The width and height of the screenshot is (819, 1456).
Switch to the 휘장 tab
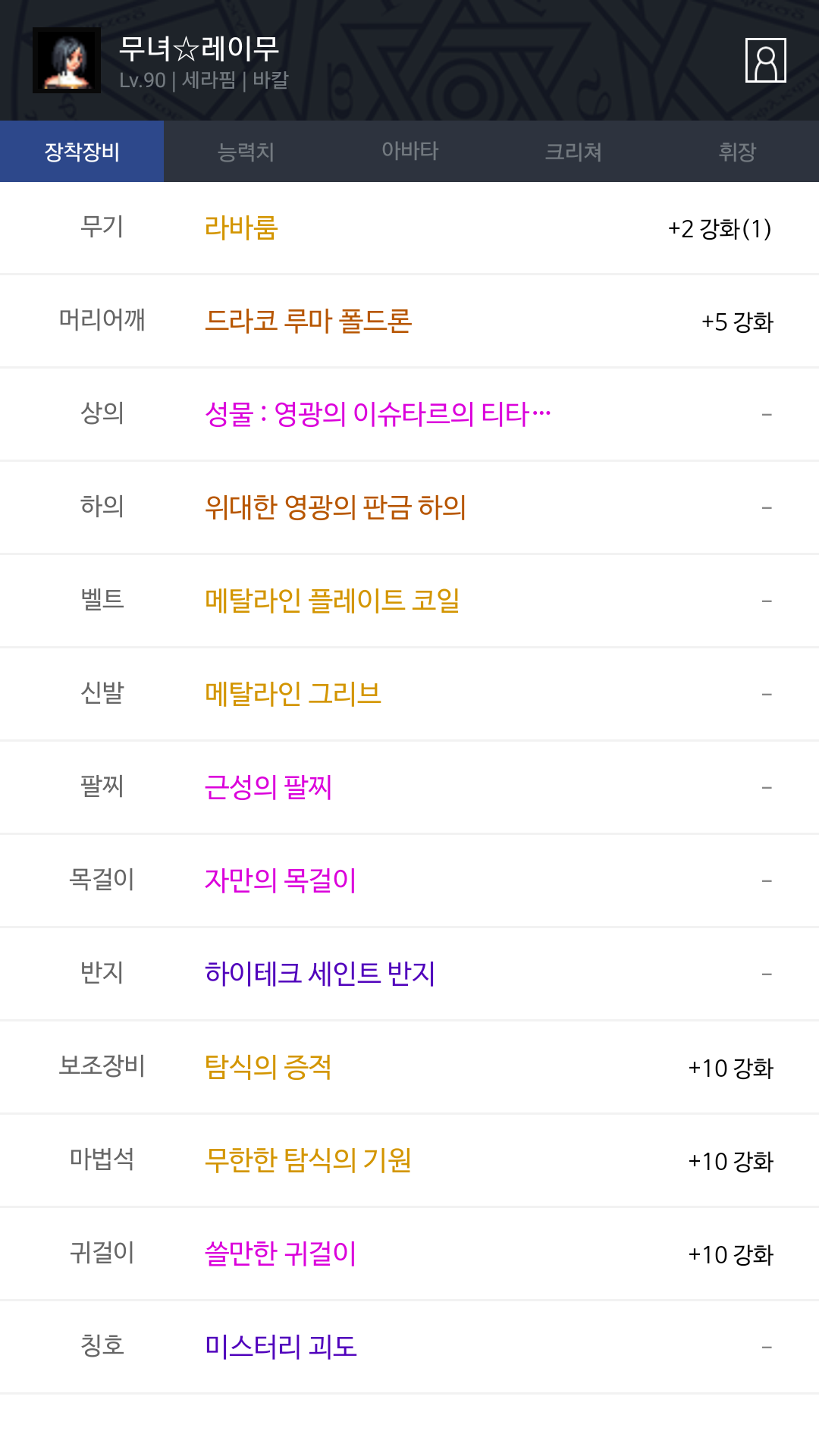(737, 152)
